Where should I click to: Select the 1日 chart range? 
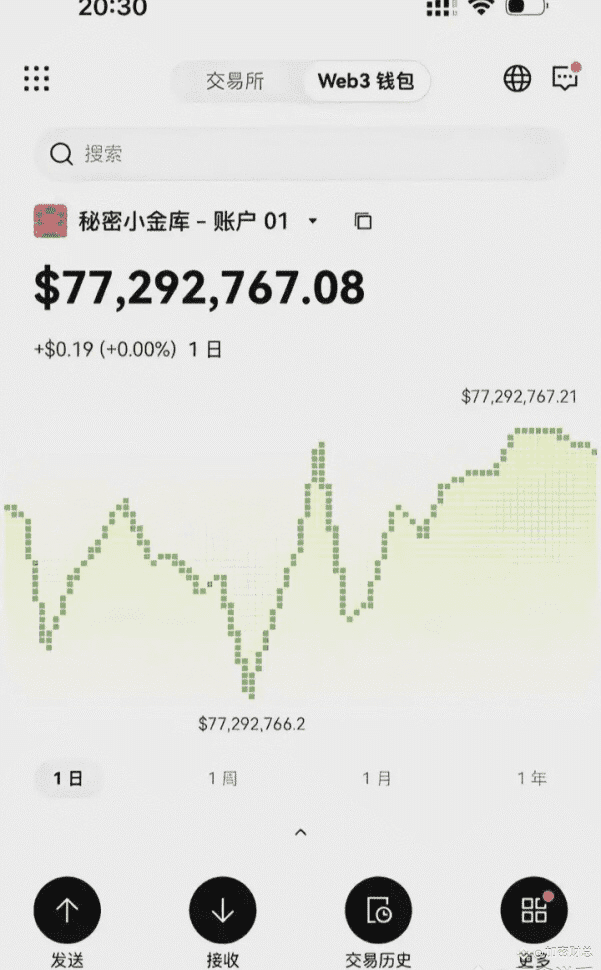pyautogui.click(x=68, y=778)
